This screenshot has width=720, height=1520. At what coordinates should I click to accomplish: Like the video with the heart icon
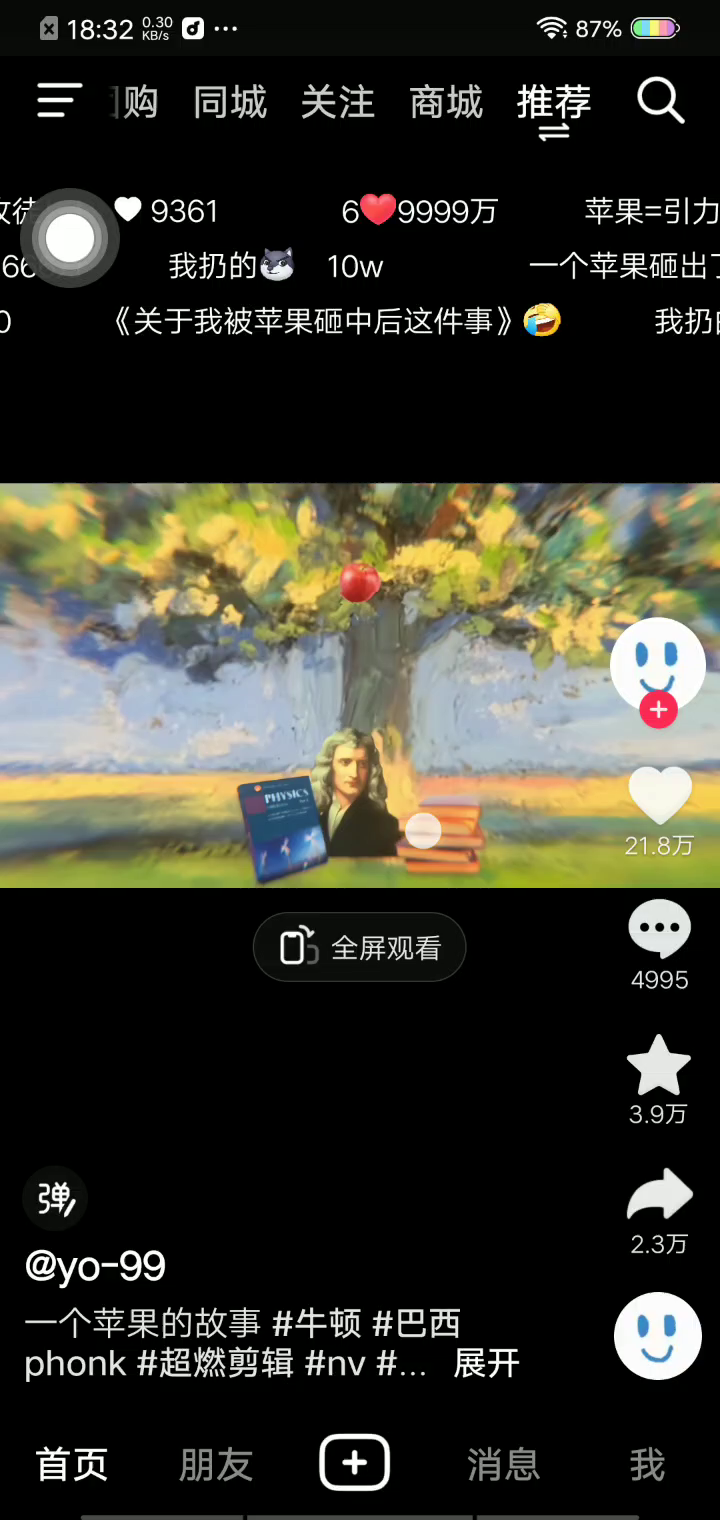pos(660,796)
